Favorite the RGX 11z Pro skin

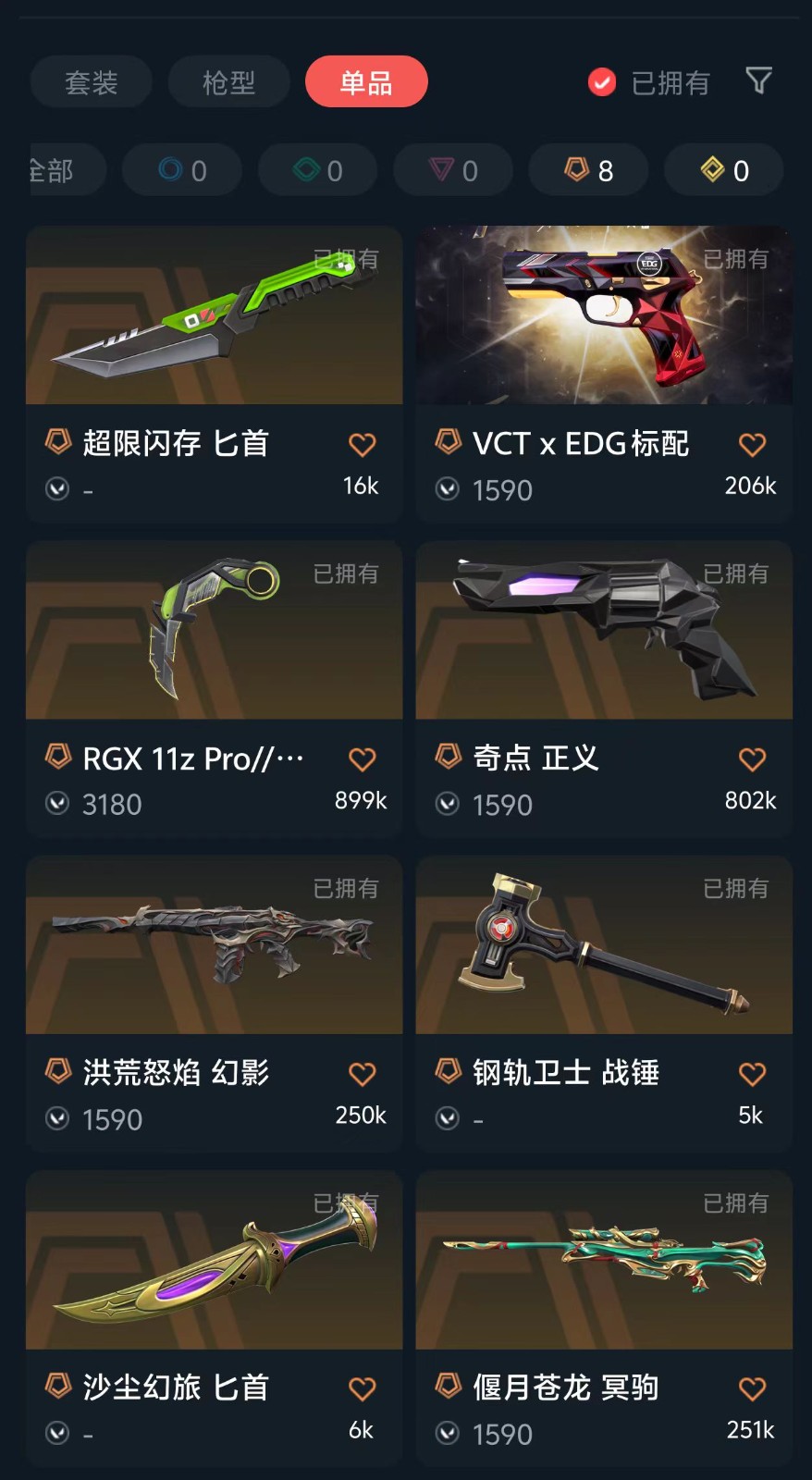point(363,759)
